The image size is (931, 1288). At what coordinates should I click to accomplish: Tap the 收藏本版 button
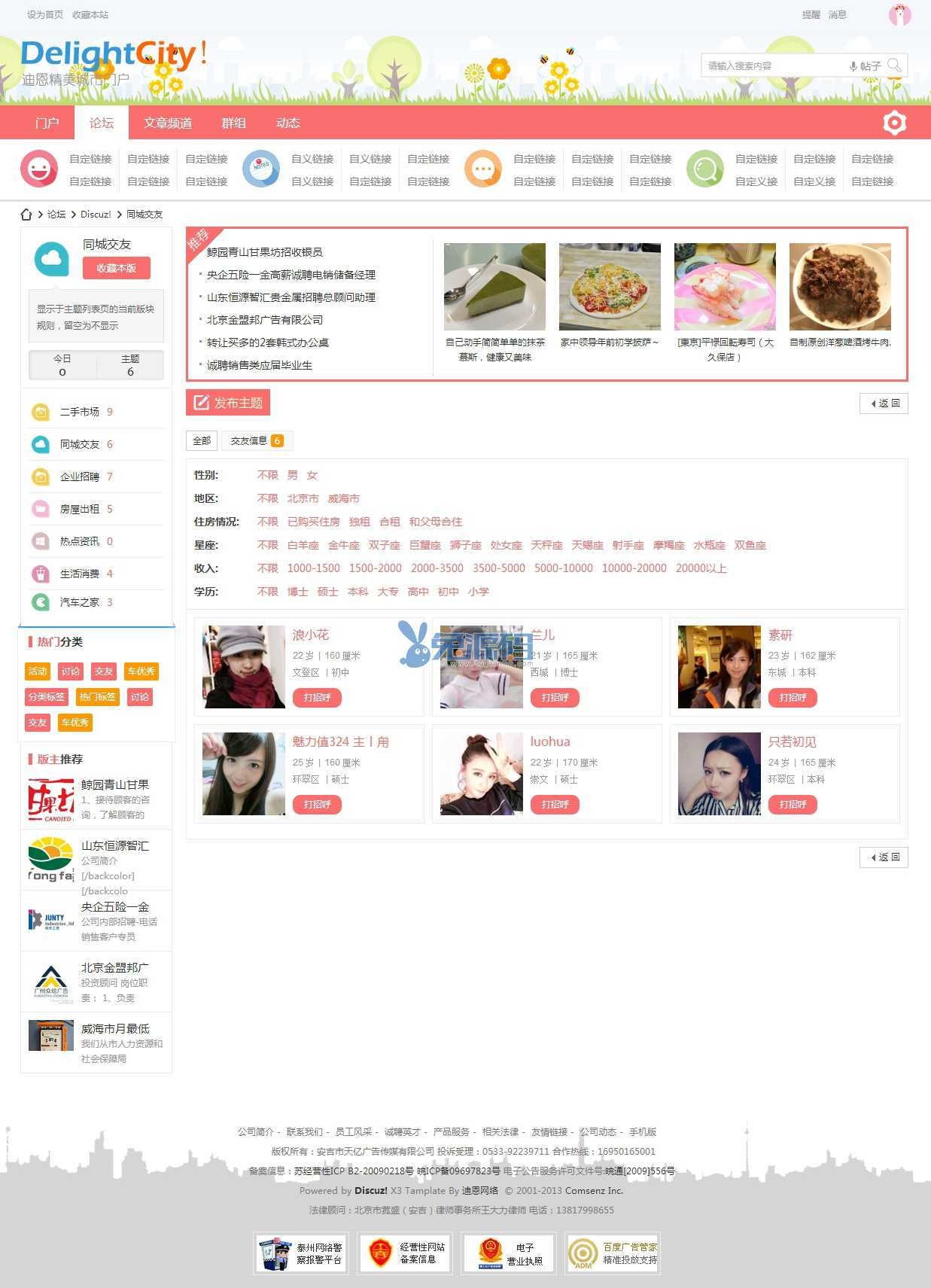coord(116,268)
